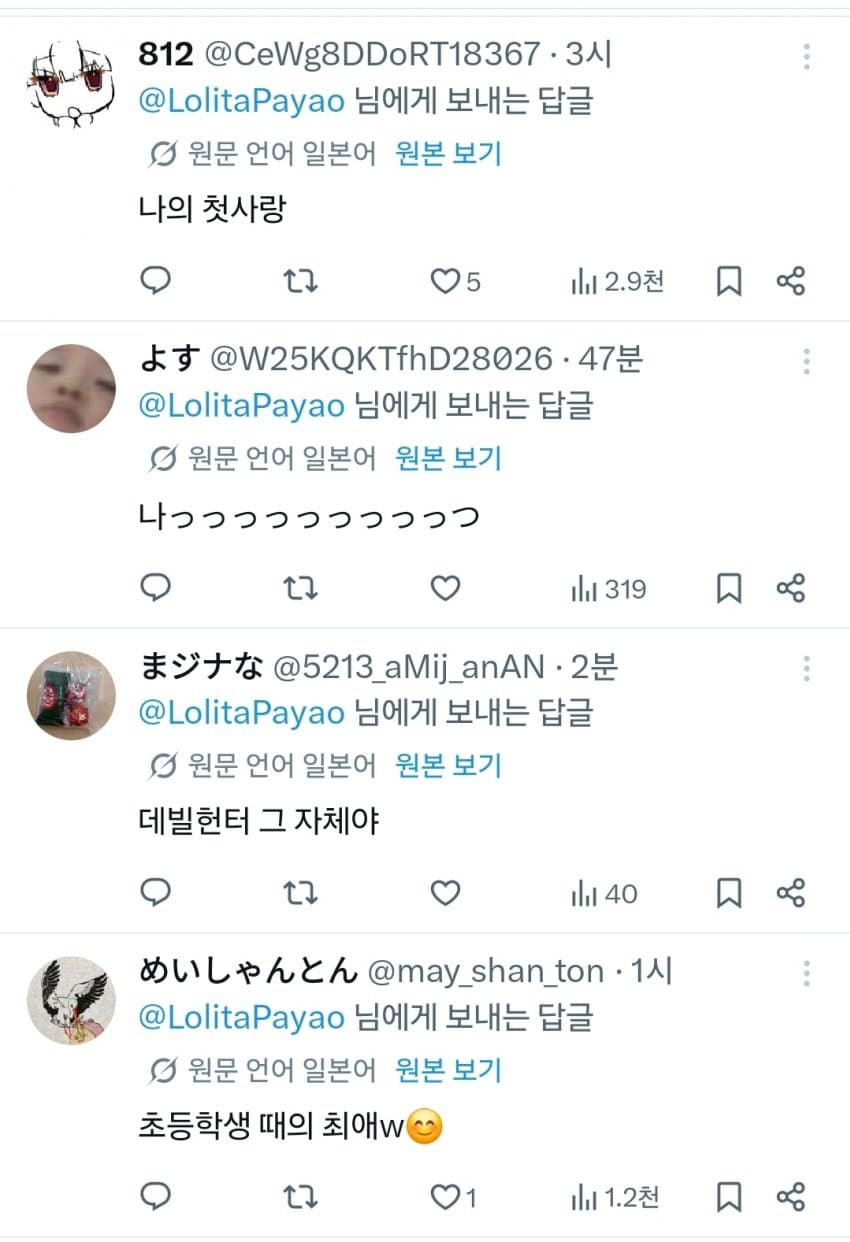Like the reply by 812
This screenshot has height=1242, width=850.
tap(445, 283)
